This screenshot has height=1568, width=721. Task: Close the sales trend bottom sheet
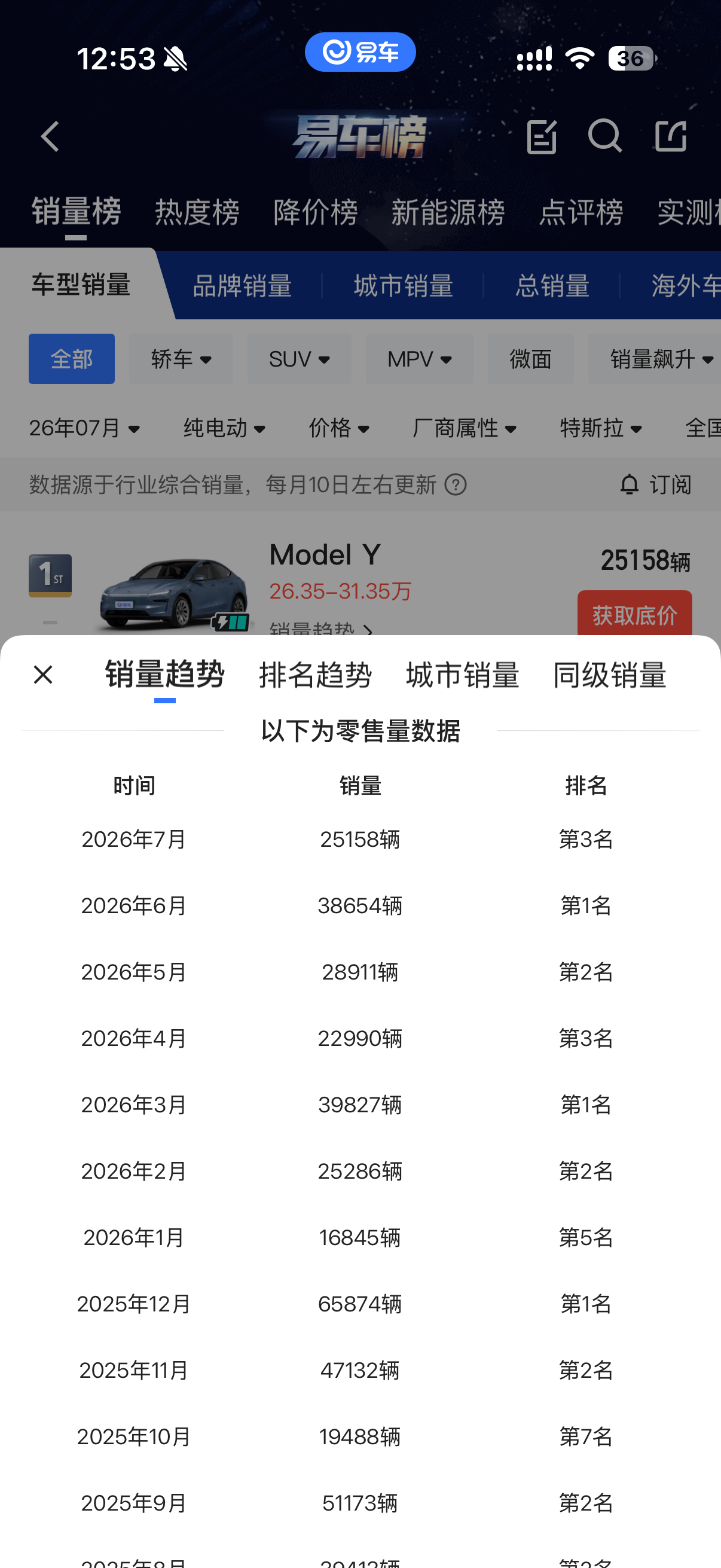(x=42, y=675)
